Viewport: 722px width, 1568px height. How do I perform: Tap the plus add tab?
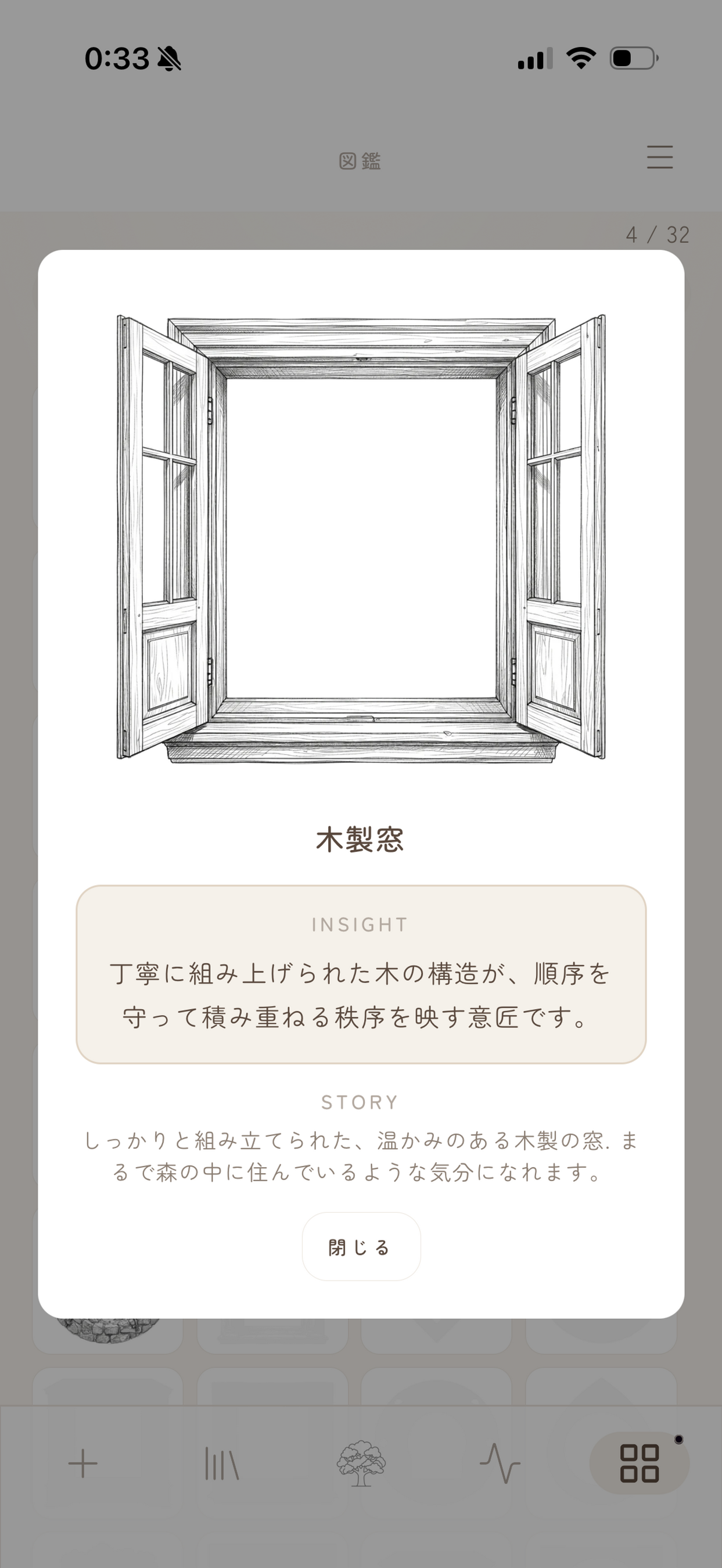point(83,1464)
